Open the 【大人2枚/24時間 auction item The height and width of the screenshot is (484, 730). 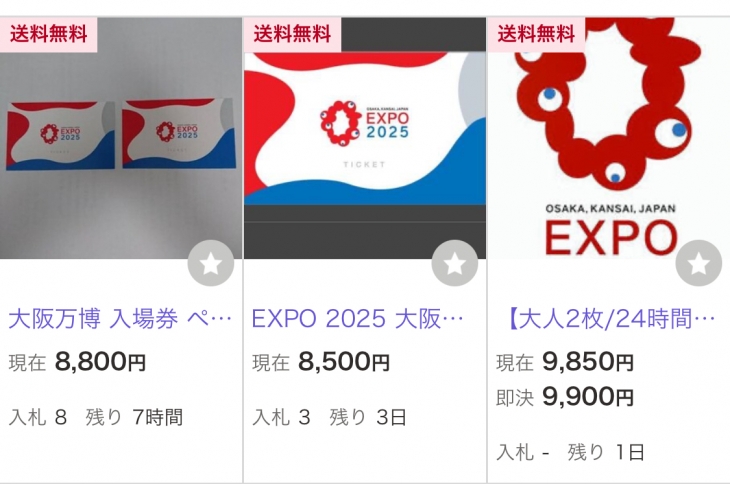pyautogui.click(x=606, y=319)
